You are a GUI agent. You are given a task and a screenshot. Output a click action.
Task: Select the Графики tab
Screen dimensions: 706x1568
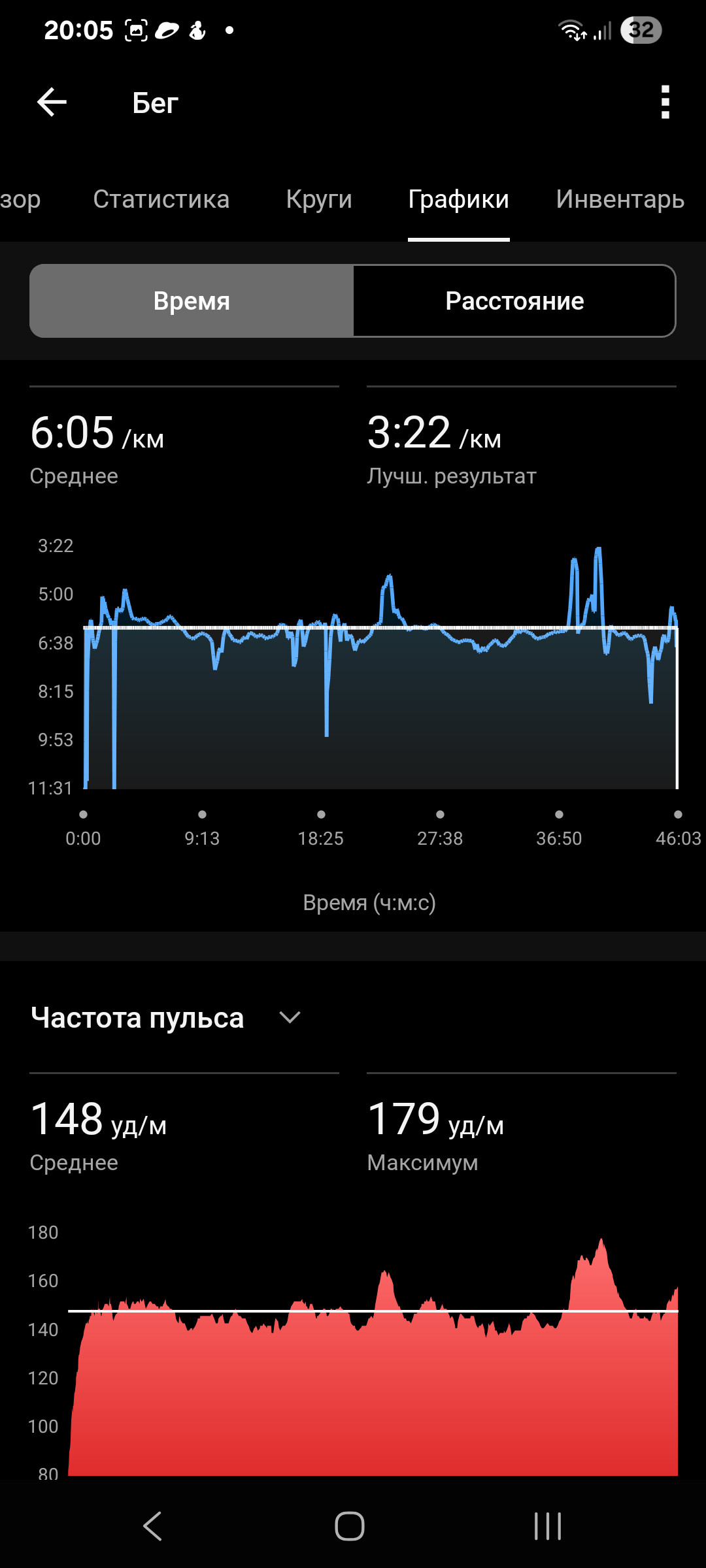pyautogui.click(x=458, y=199)
